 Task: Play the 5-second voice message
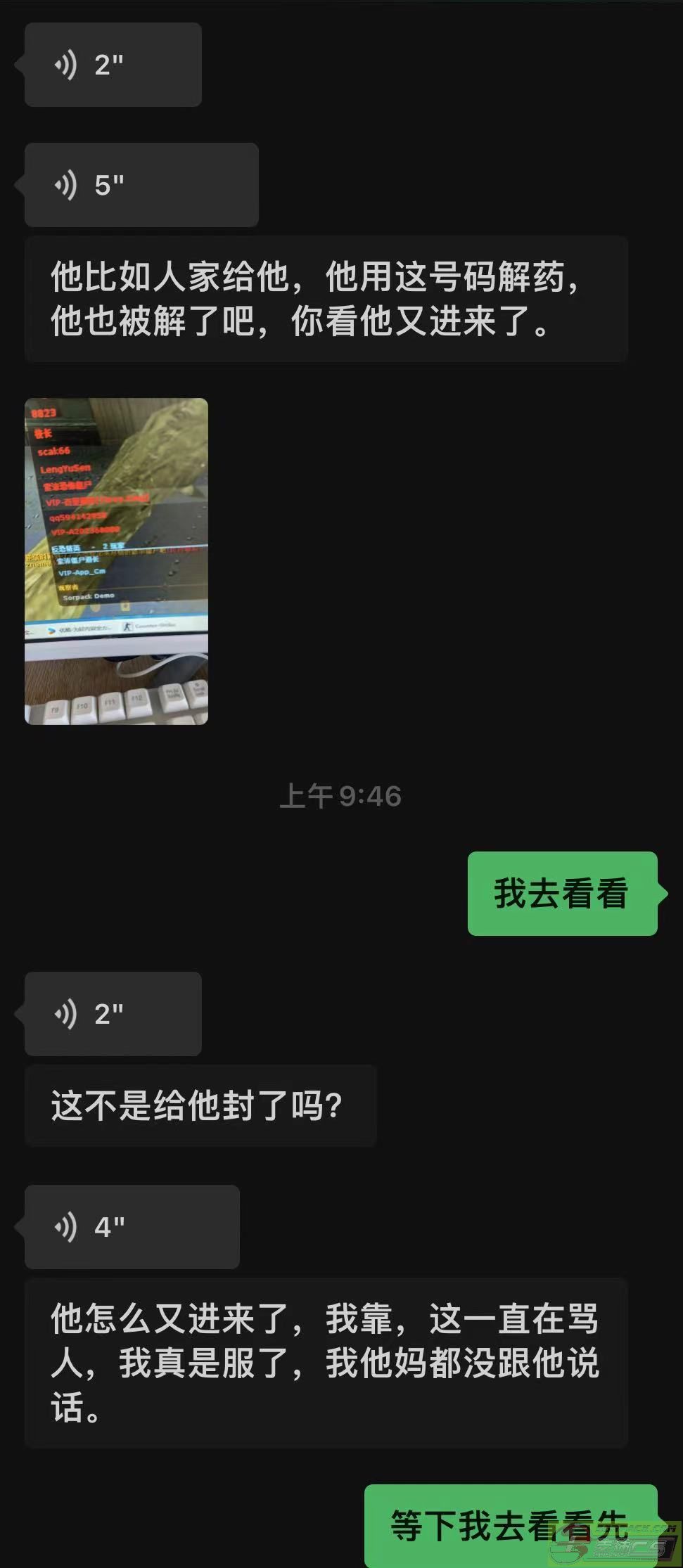click(x=141, y=185)
